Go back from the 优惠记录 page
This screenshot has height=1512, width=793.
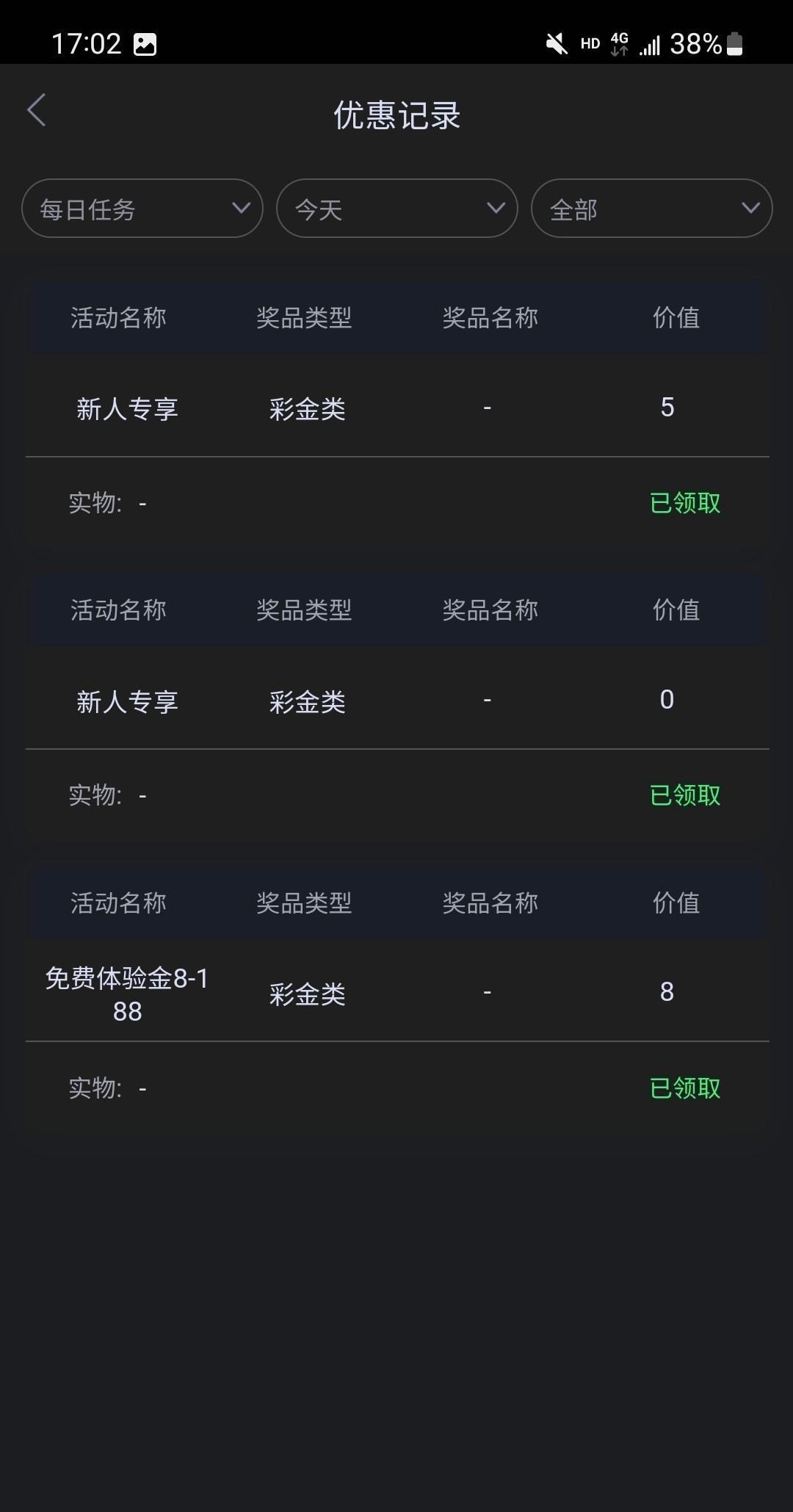click(x=37, y=111)
